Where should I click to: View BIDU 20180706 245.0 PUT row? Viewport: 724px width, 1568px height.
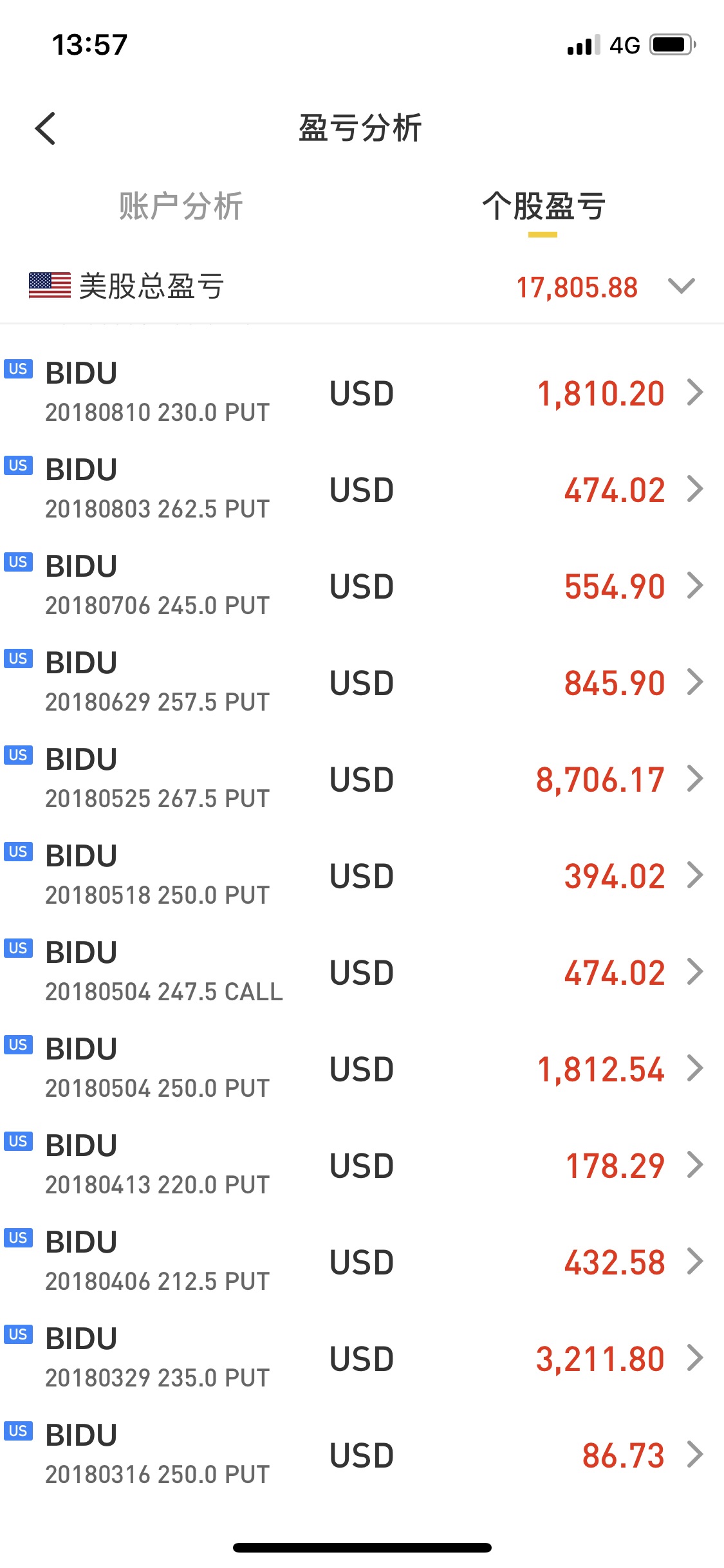click(360, 586)
